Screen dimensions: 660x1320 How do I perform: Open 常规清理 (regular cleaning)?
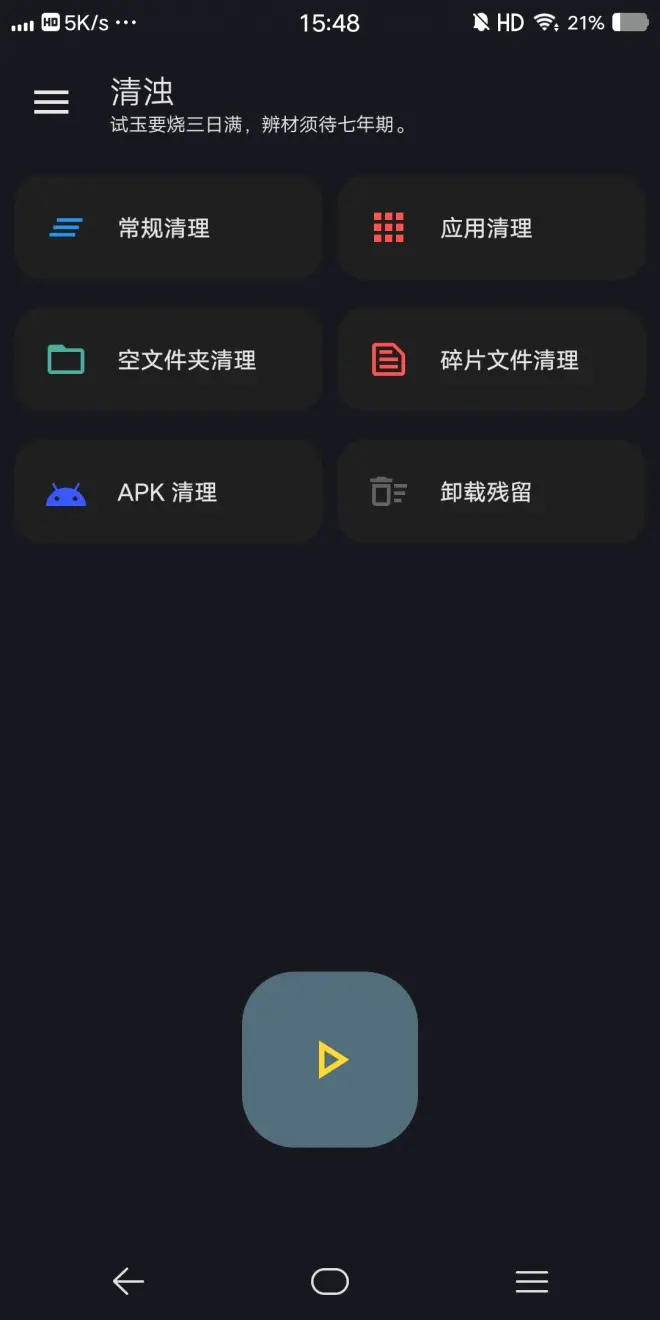coord(168,228)
